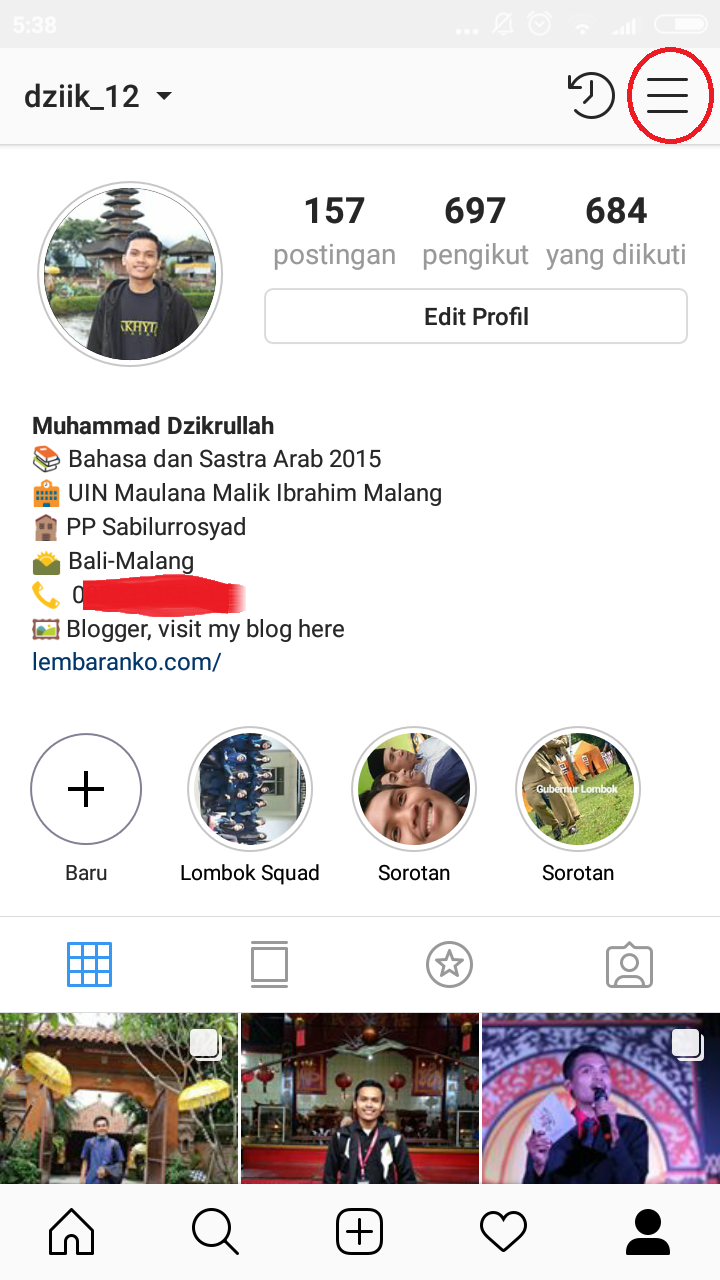Open the activity heart tab
Image resolution: width=720 pixels, height=1280 pixels.
503,1232
